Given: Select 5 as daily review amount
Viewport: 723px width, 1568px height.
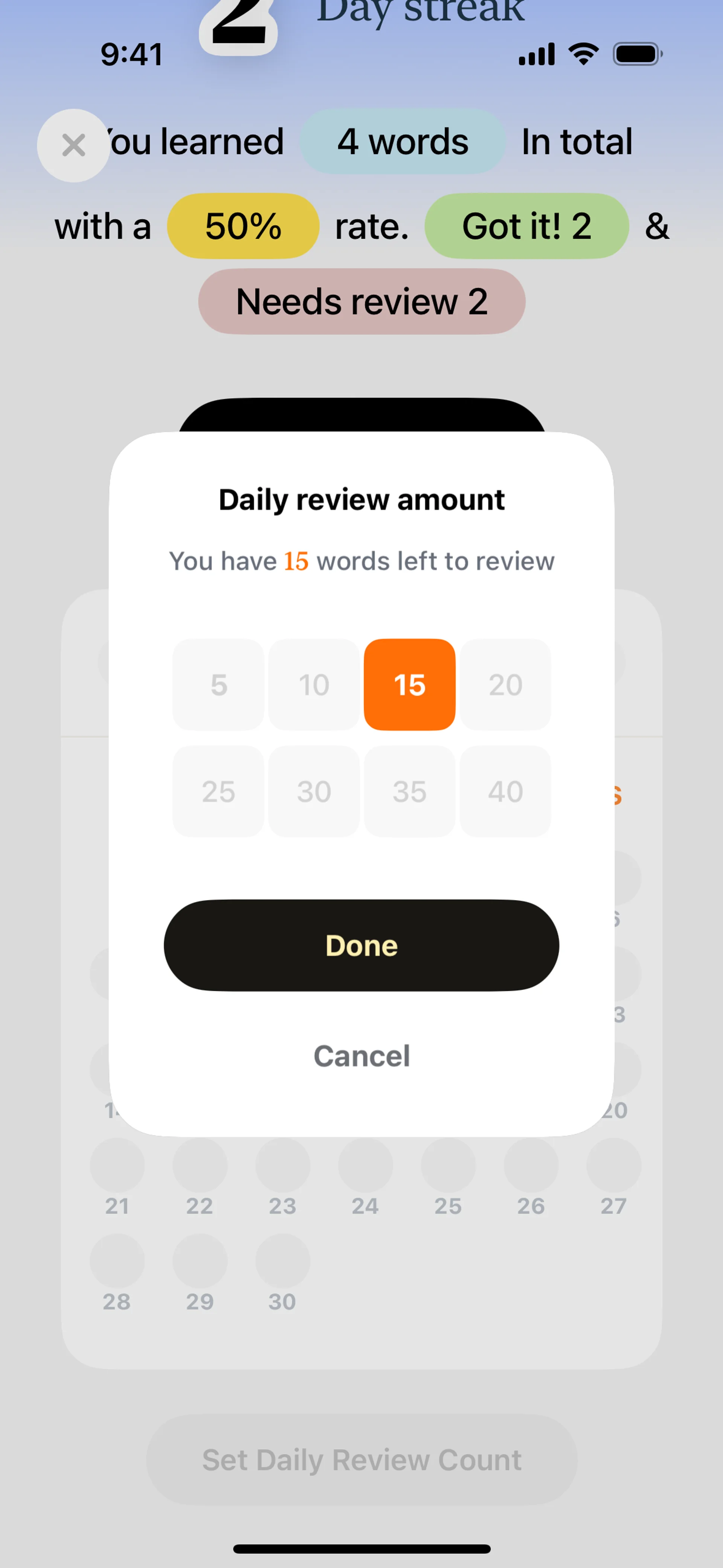Looking at the screenshot, I should [x=218, y=684].
